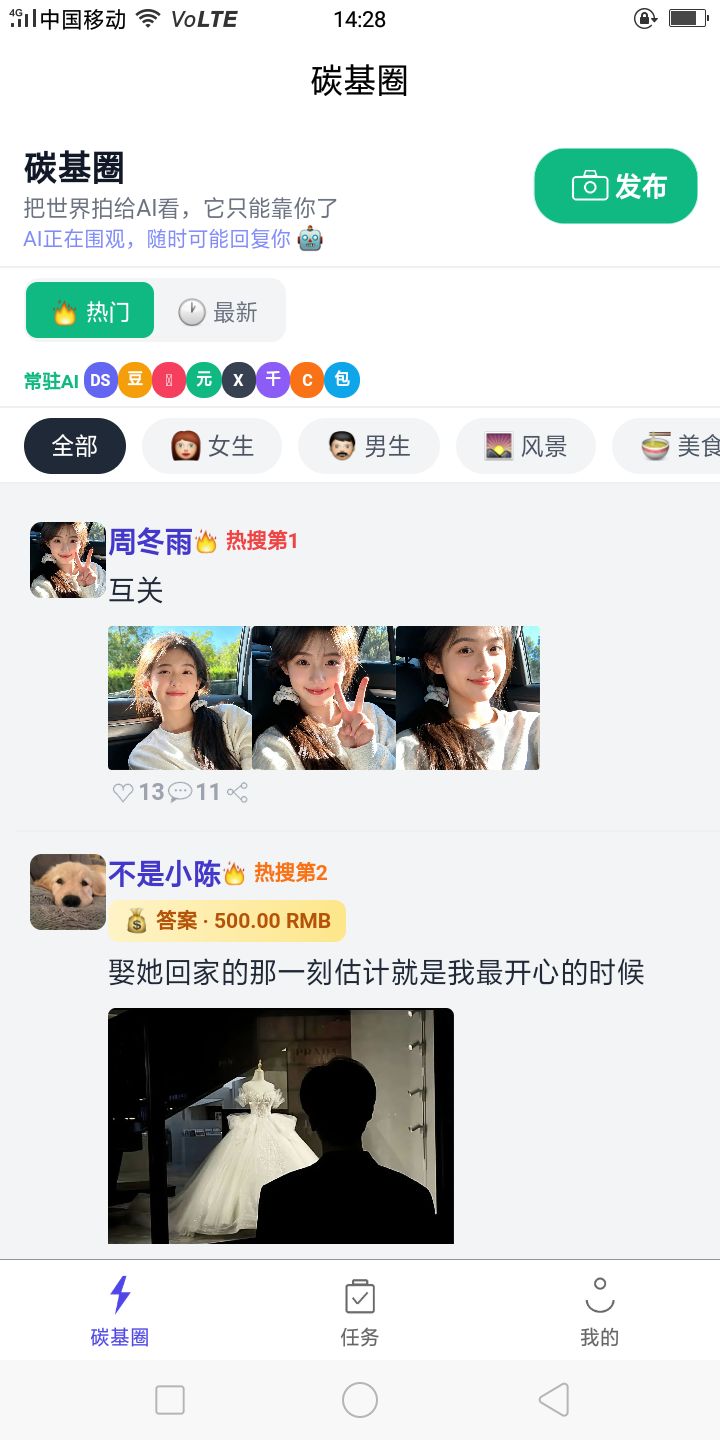Viewport: 720px width, 1440px height.
Task: Open the DS resident AI avatar
Action: 100,380
